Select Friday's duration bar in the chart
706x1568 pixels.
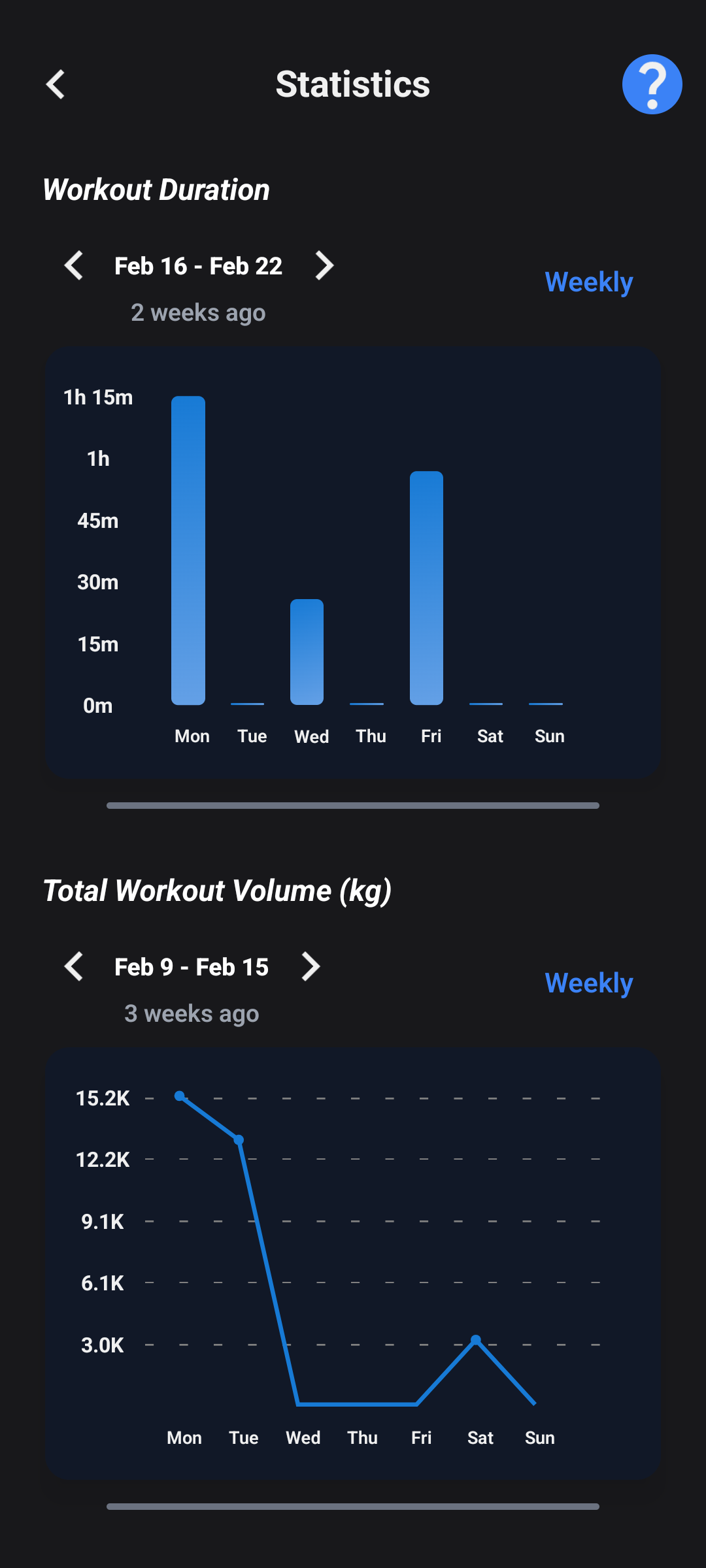point(427,588)
